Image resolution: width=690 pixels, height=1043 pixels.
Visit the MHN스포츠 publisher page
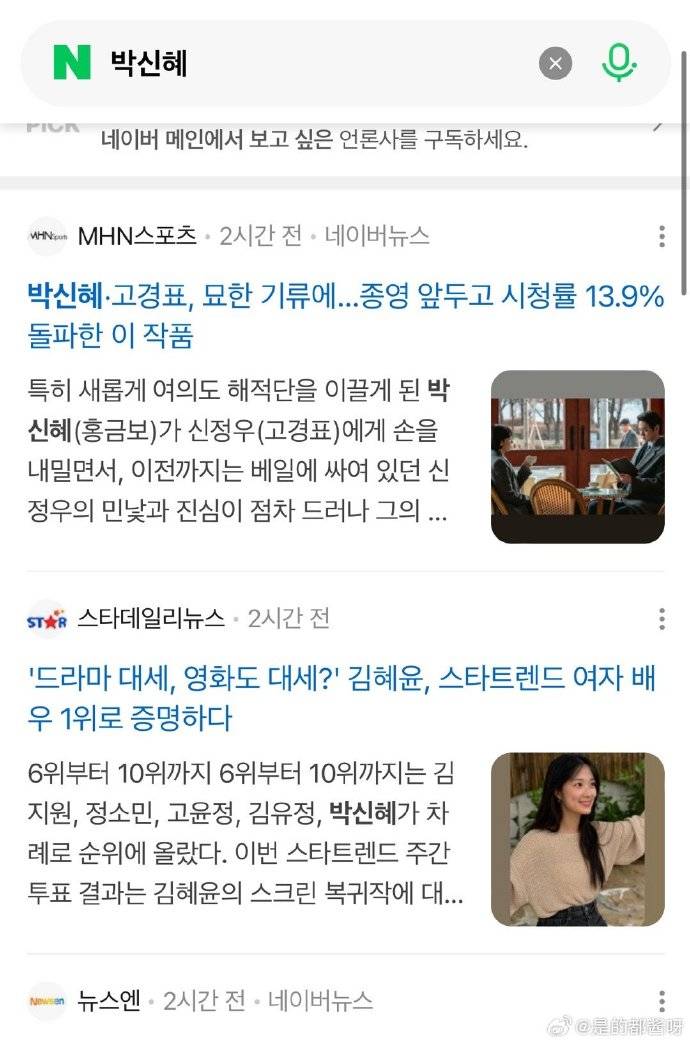(x=136, y=236)
